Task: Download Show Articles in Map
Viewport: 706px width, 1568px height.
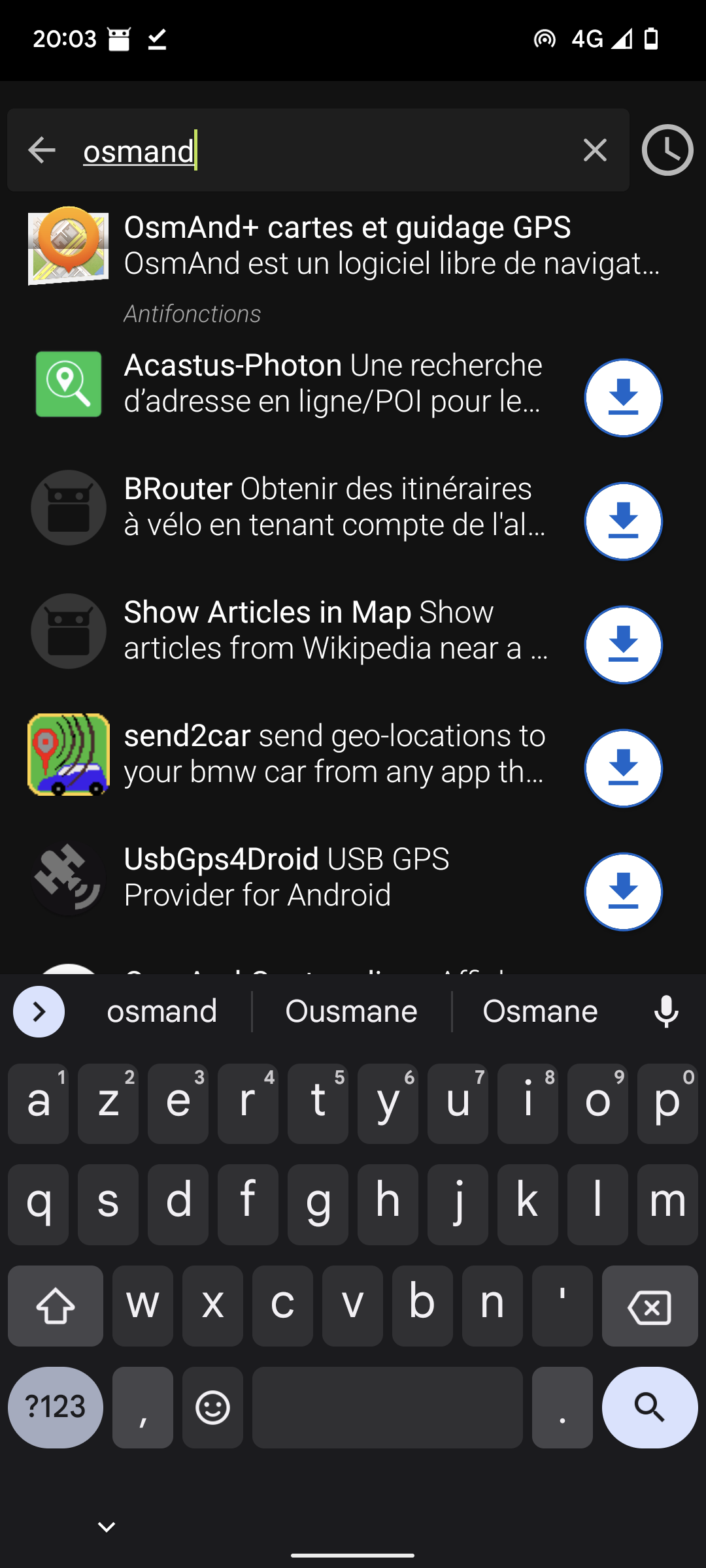Action: coord(623,644)
